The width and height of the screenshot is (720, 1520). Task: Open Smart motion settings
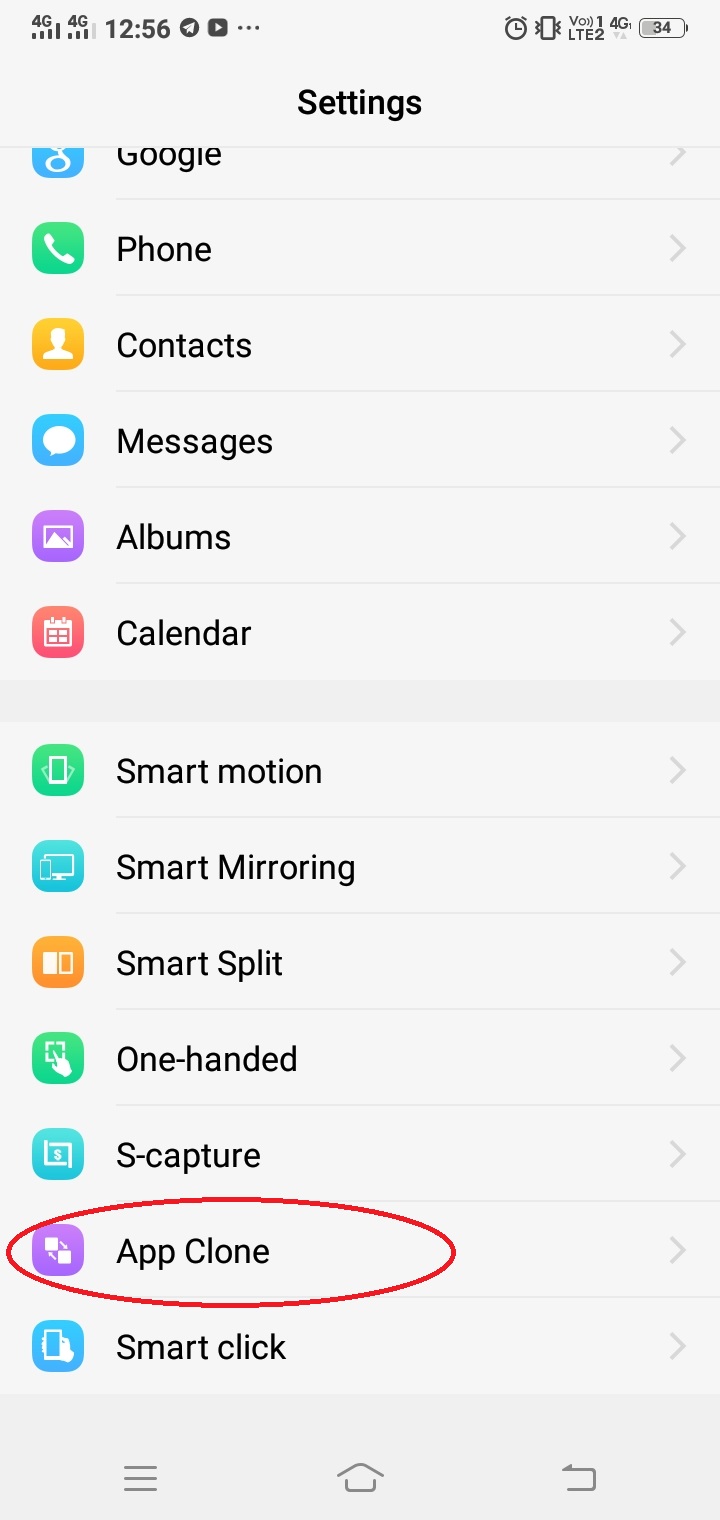360,771
